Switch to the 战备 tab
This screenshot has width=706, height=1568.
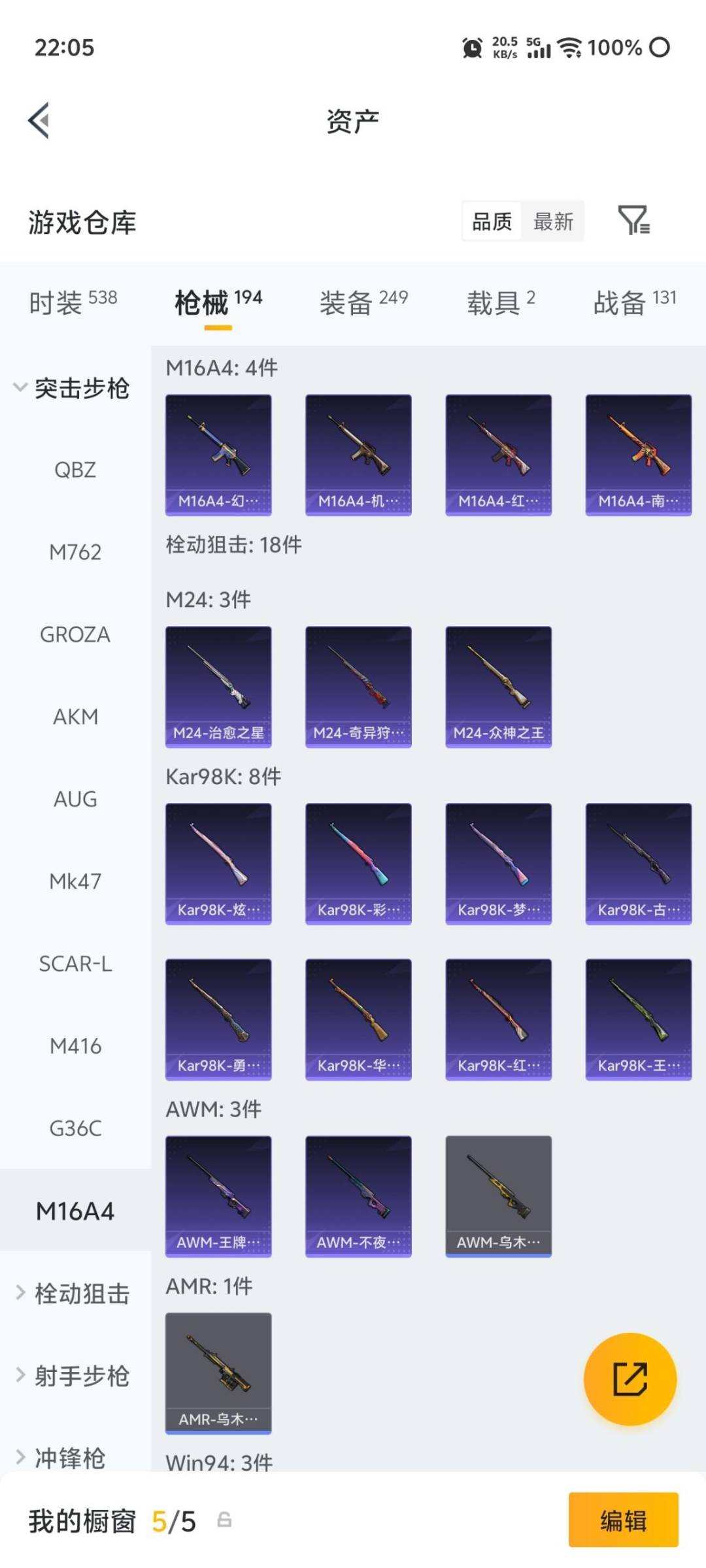[635, 302]
